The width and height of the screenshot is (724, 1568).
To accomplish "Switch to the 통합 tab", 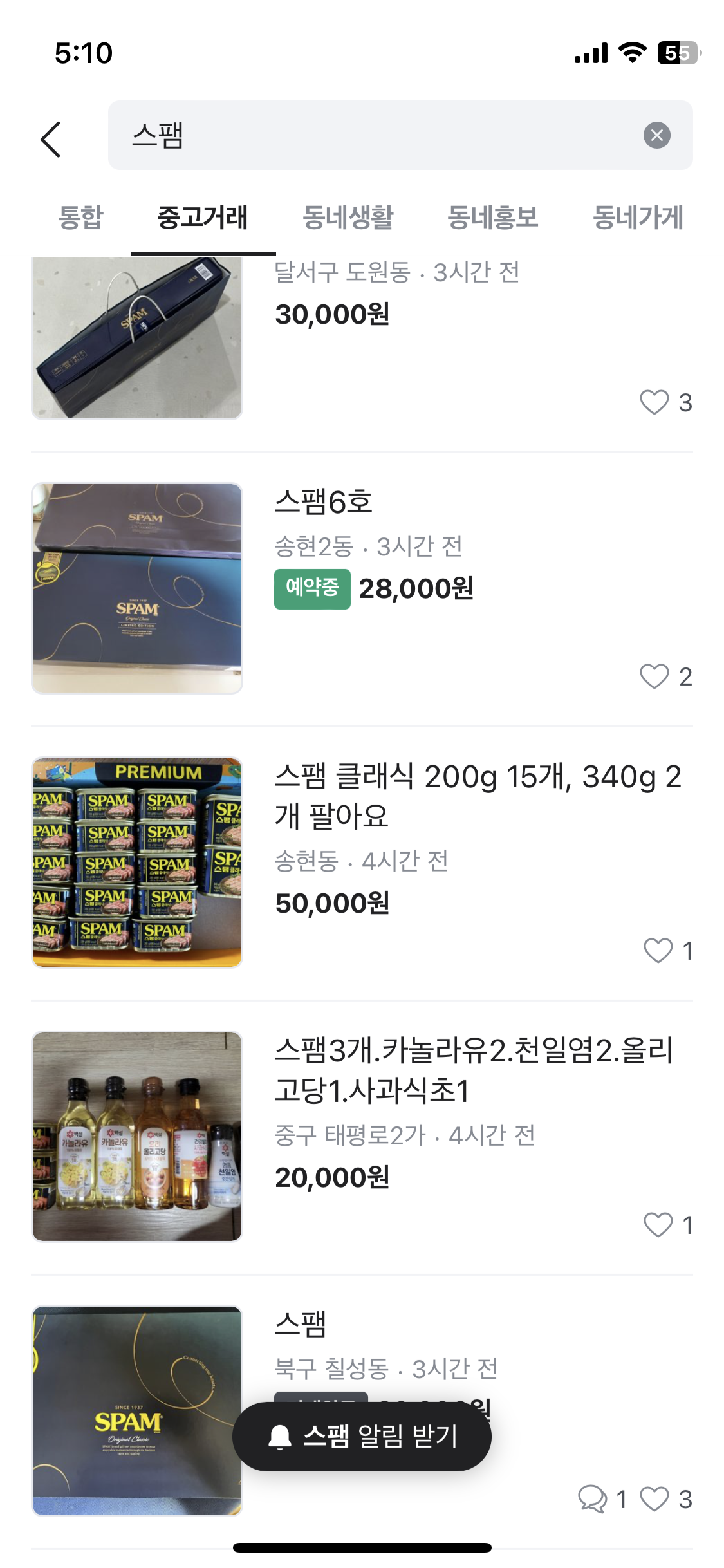I will pyautogui.click(x=80, y=218).
